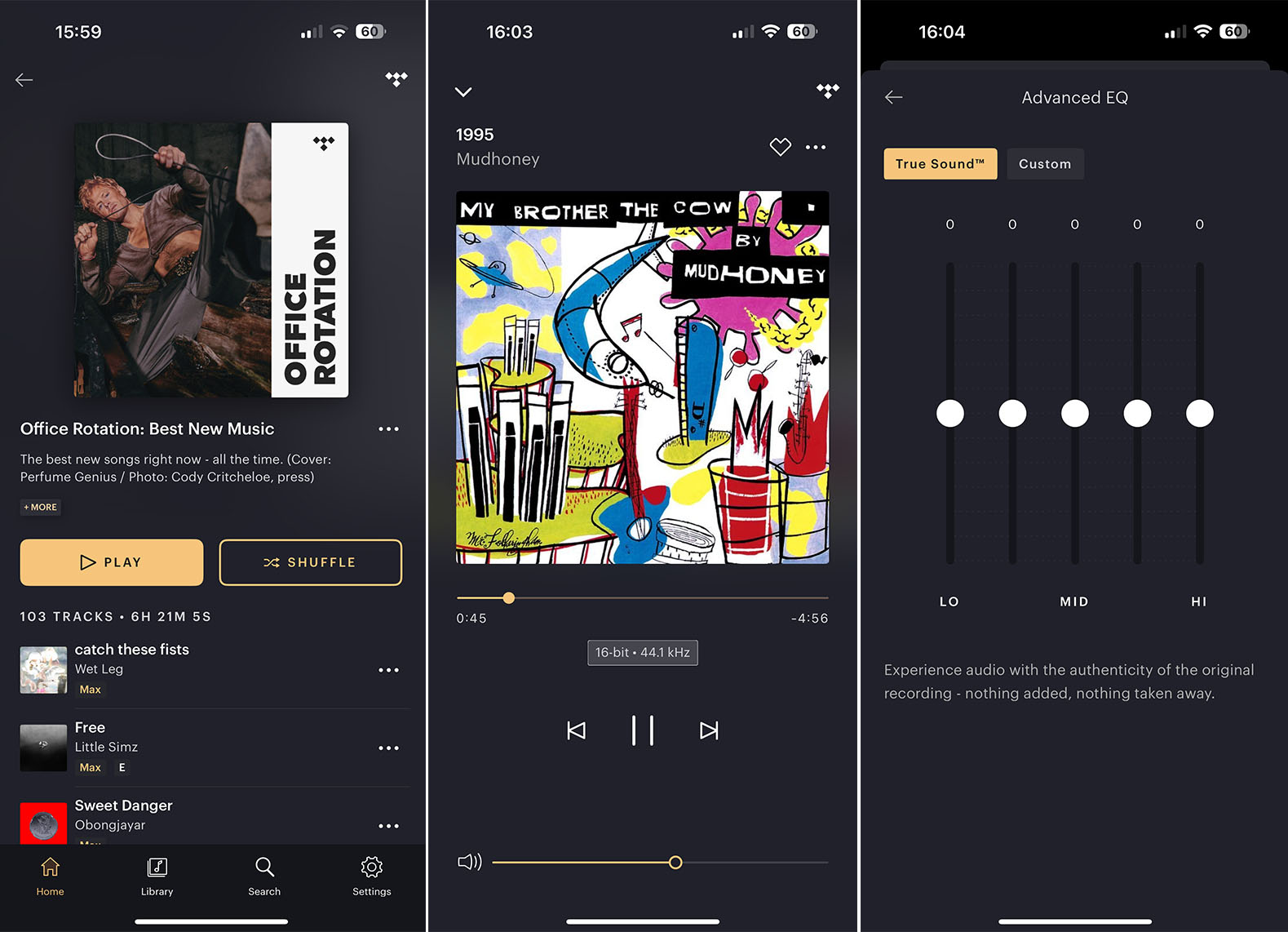Open options for the Office Rotation playlist
This screenshot has width=1288, height=932.
click(388, 429)
